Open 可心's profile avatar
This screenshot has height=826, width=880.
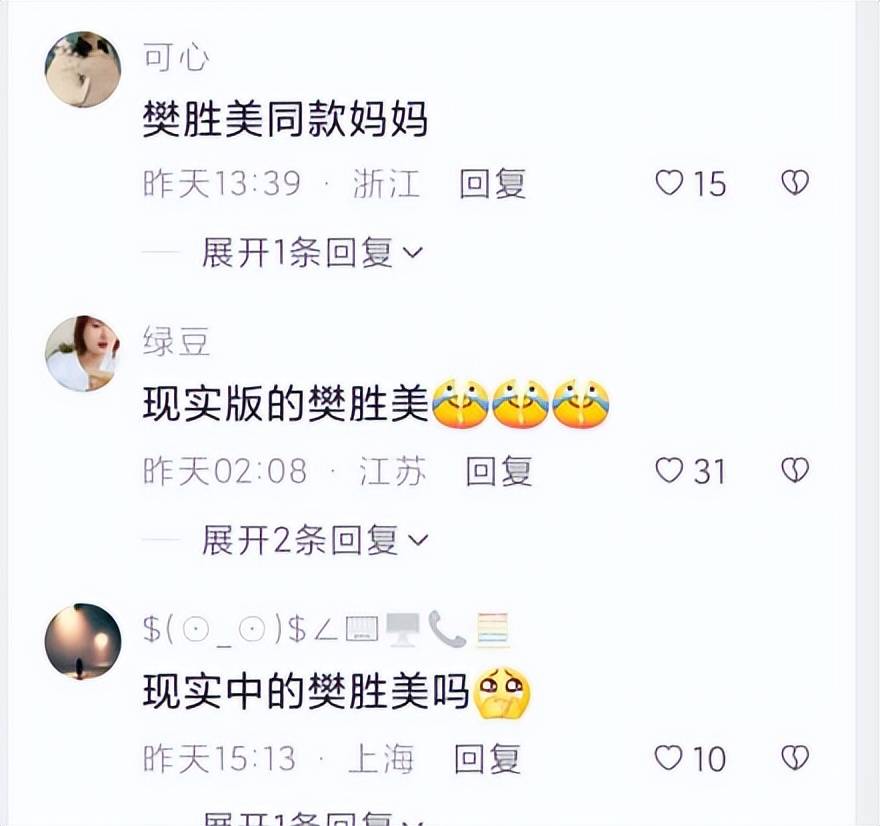(83, 68)
